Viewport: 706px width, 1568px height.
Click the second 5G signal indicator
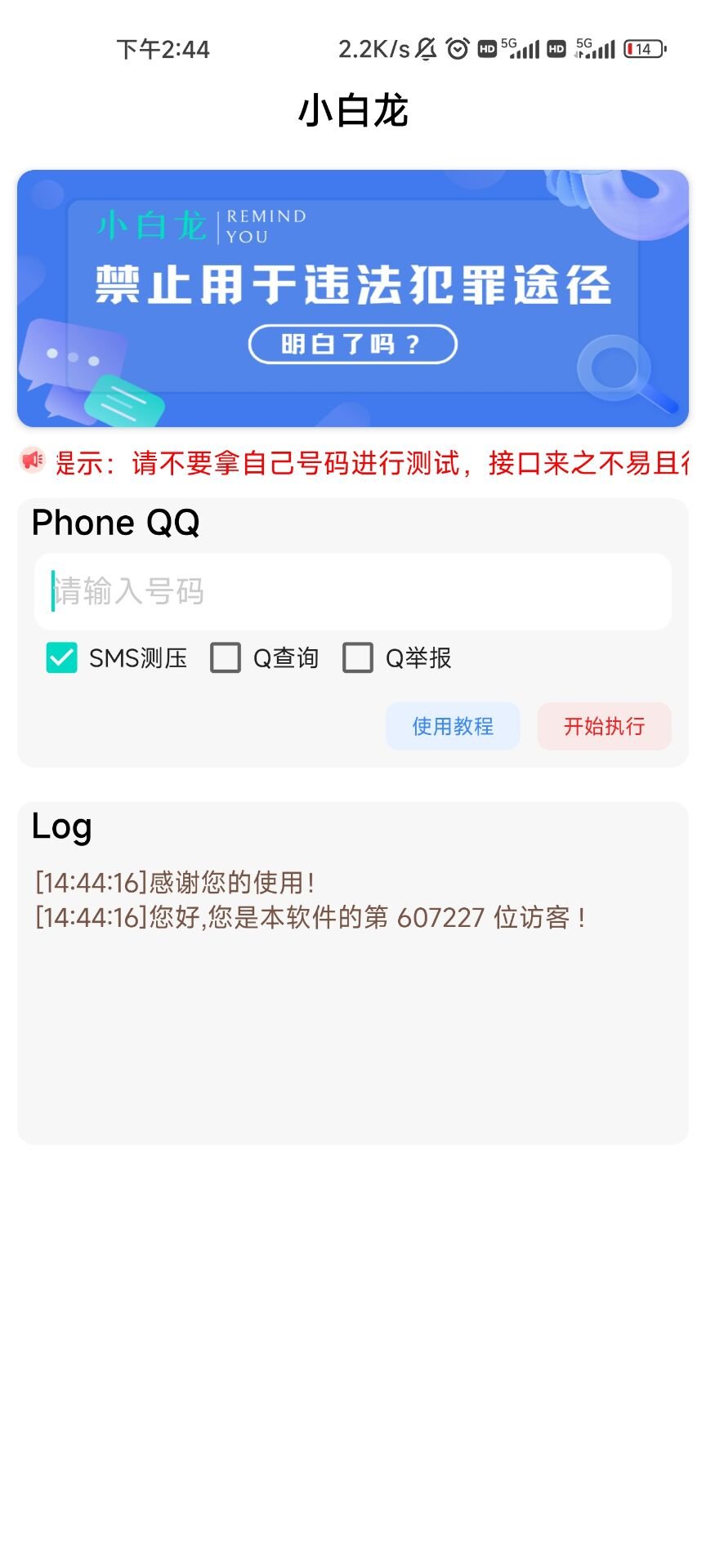pos(596,49)
